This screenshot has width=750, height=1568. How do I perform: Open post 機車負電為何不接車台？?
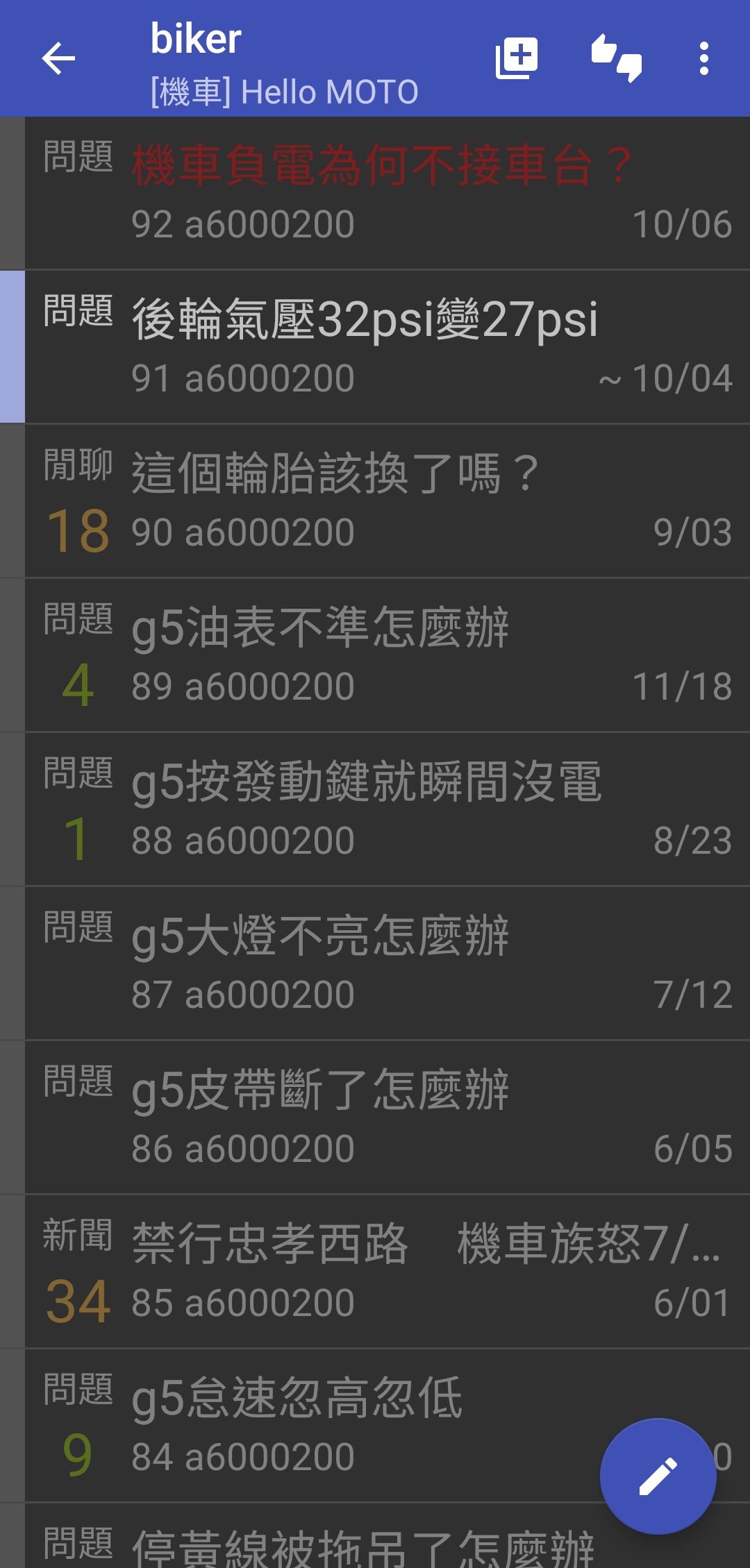[375, 193]
